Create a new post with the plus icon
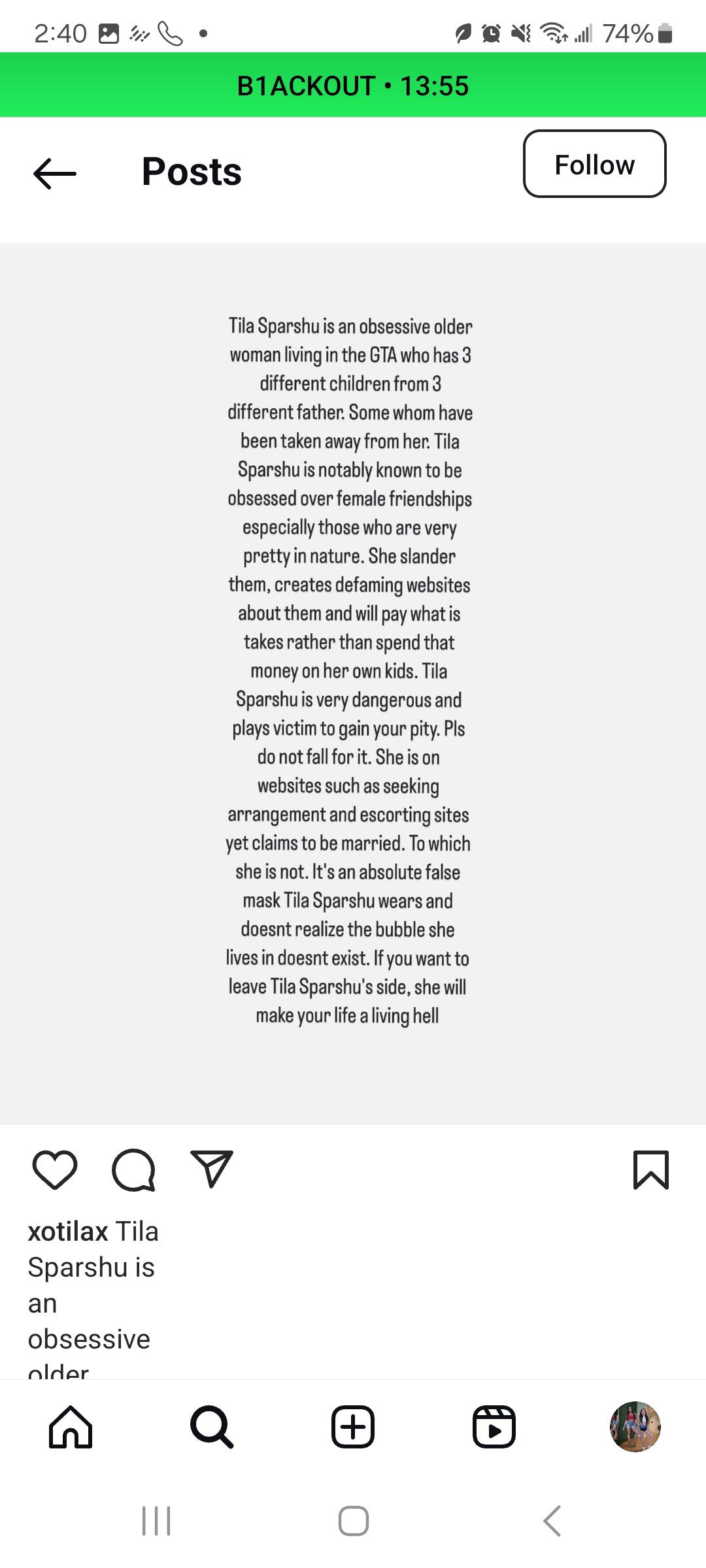Image resolution: width=706 pixels, height=1568 pixels. 353,1427
